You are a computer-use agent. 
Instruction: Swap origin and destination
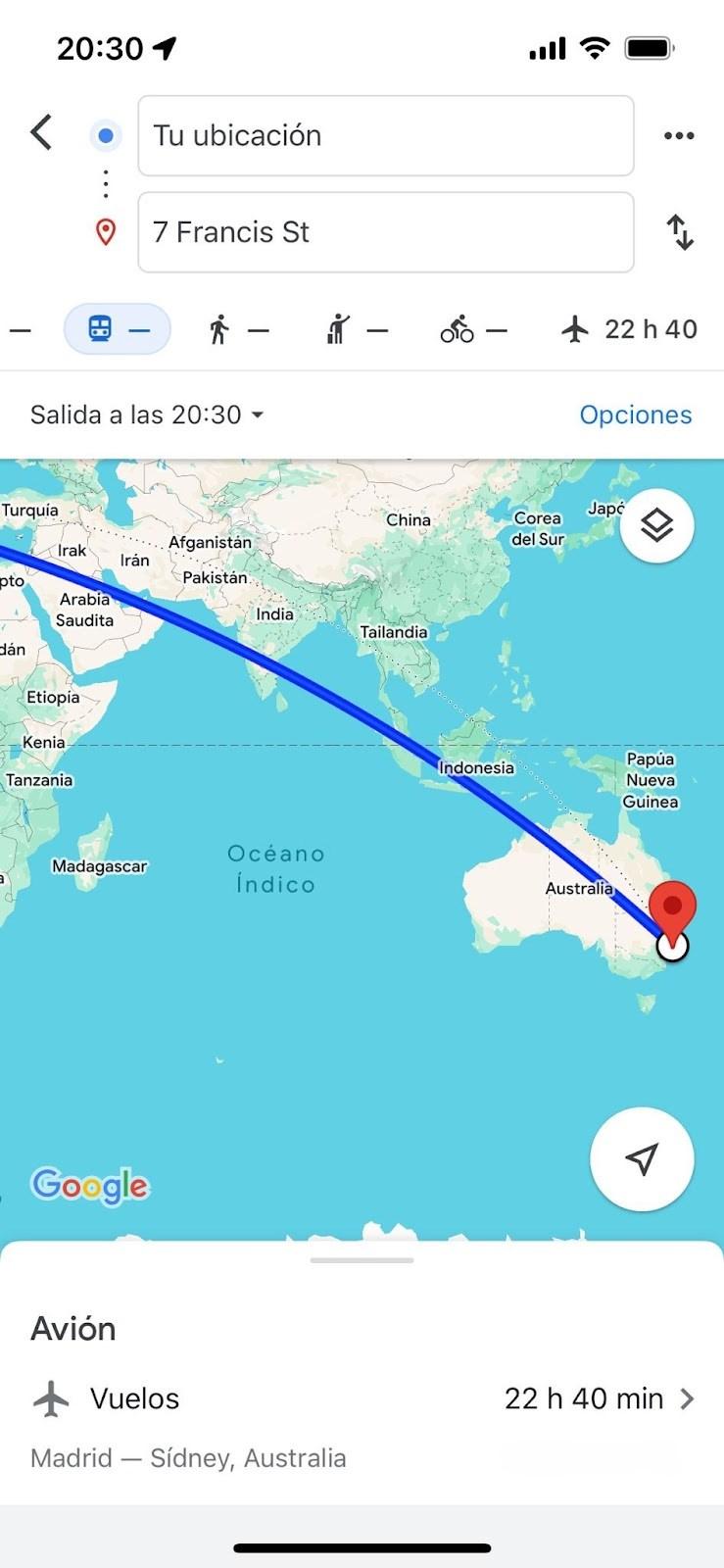pos(680,232)
